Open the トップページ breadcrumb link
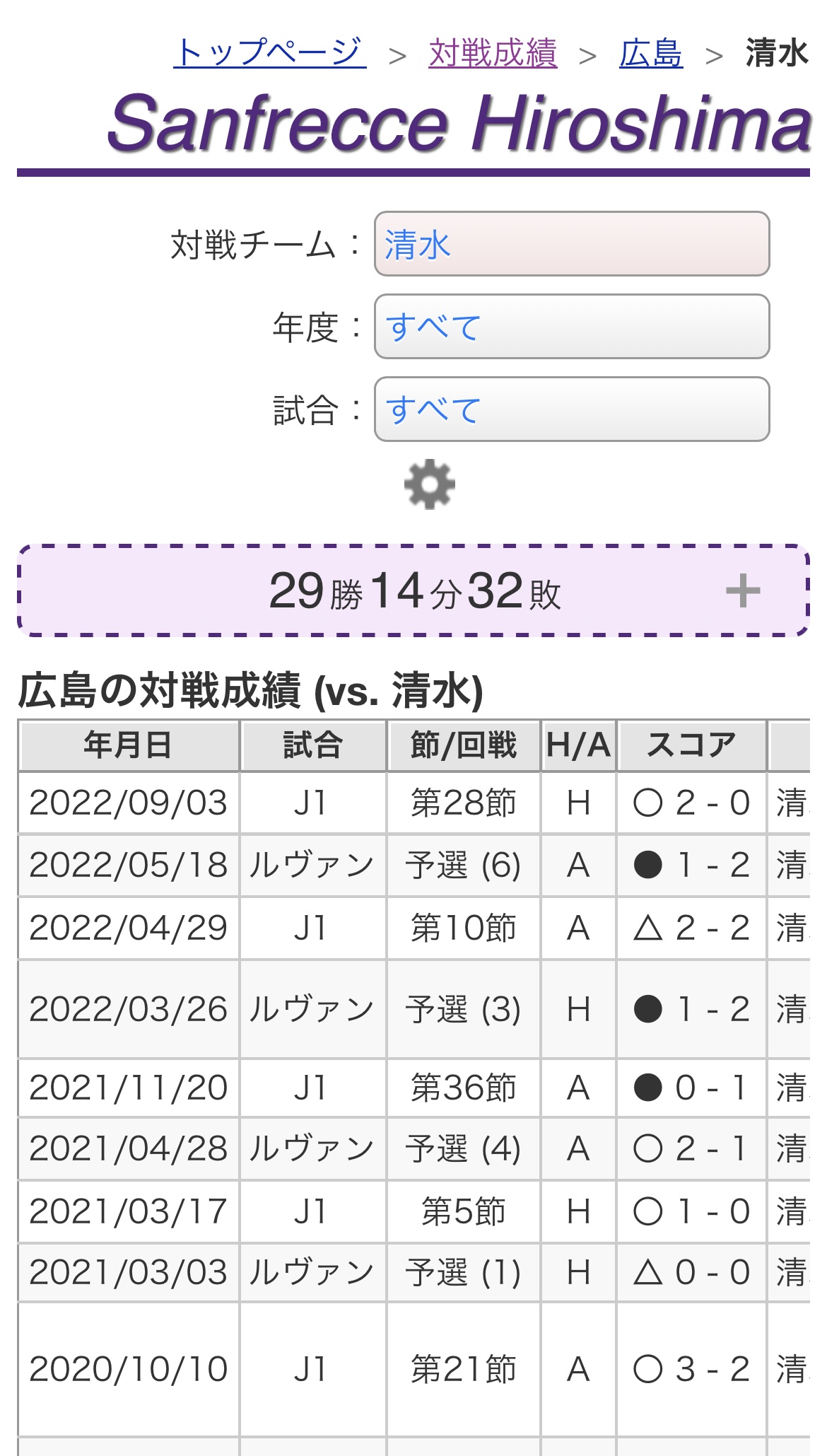 tap(270, 53)
